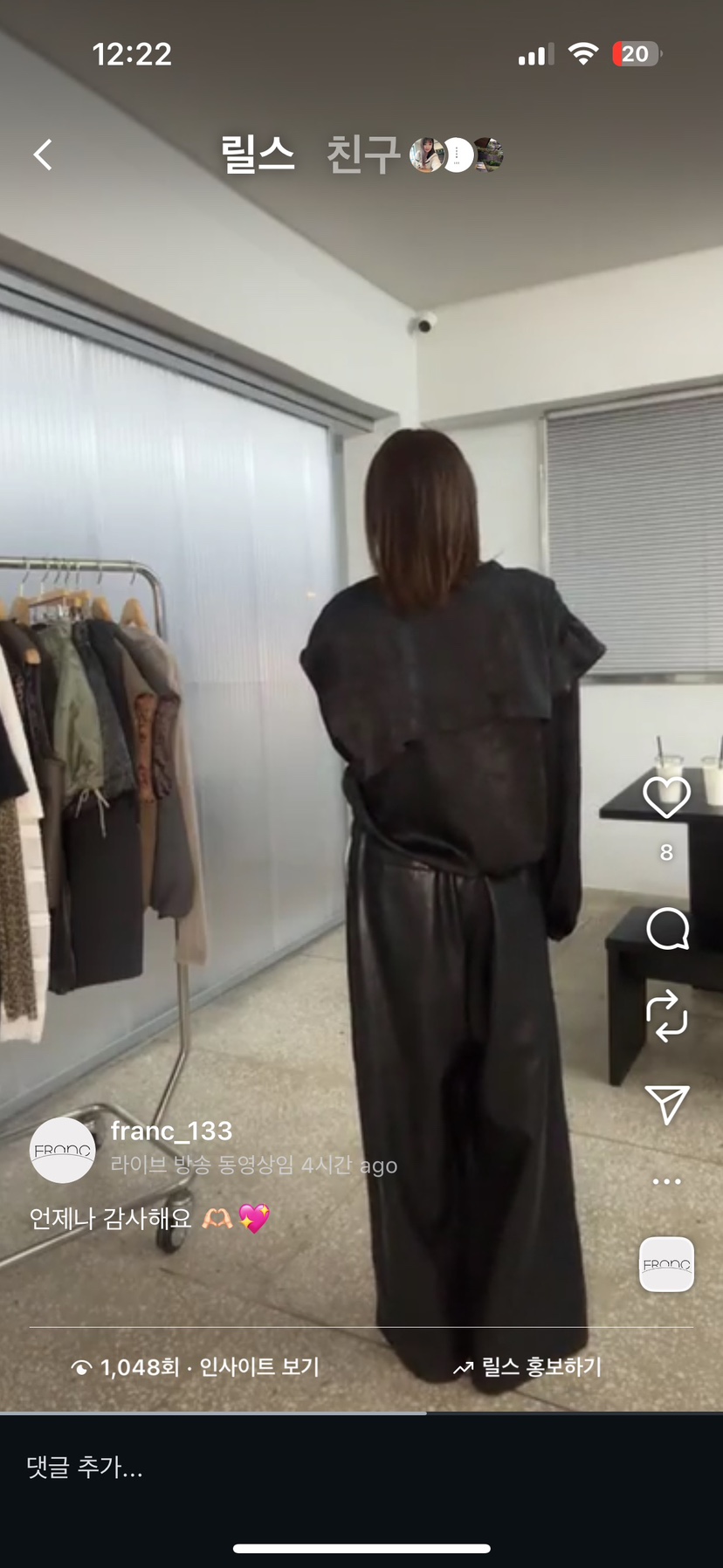The width and height of the screenshot is (723, 1568).
Task: Switch to the 친구 tab
Action: (x=362, y=155)
